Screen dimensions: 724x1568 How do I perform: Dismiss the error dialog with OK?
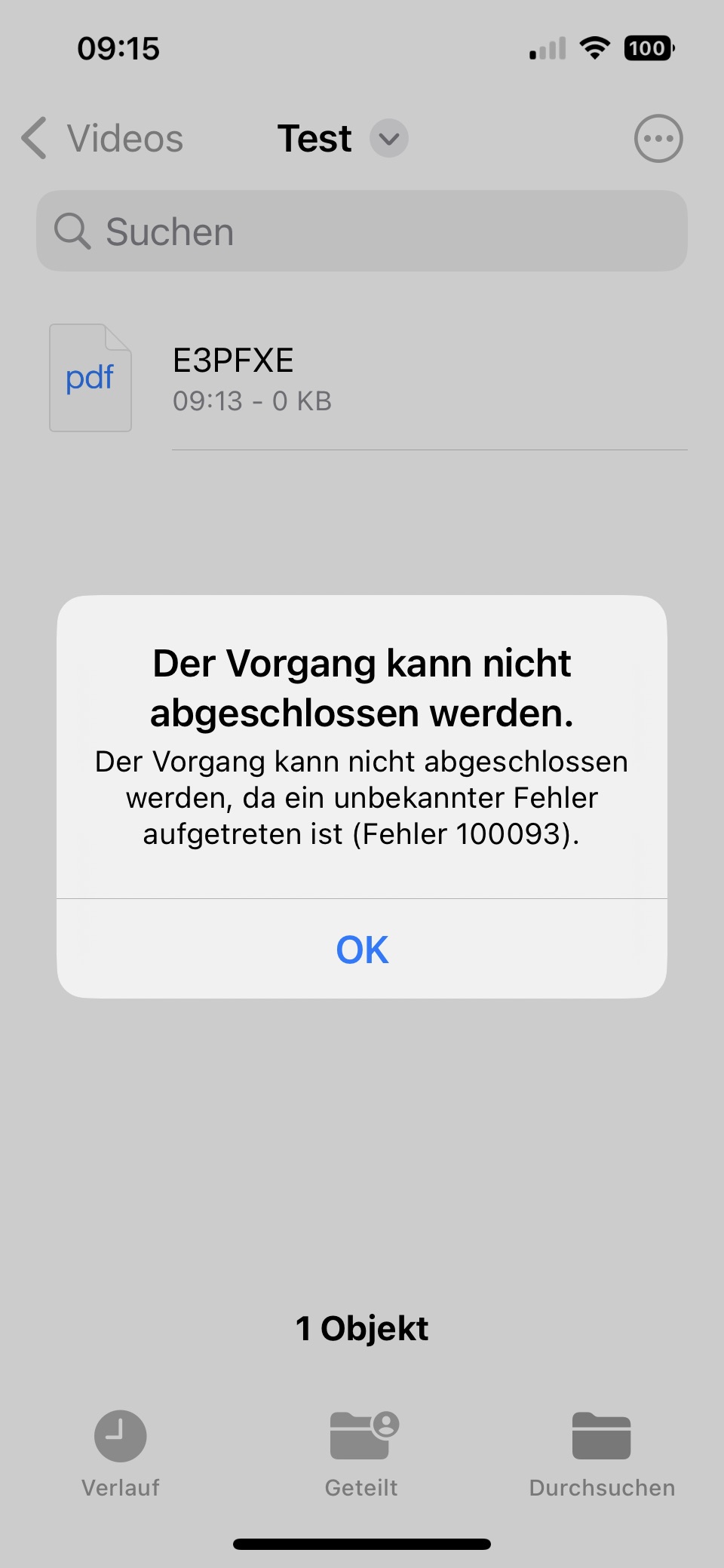362,949
